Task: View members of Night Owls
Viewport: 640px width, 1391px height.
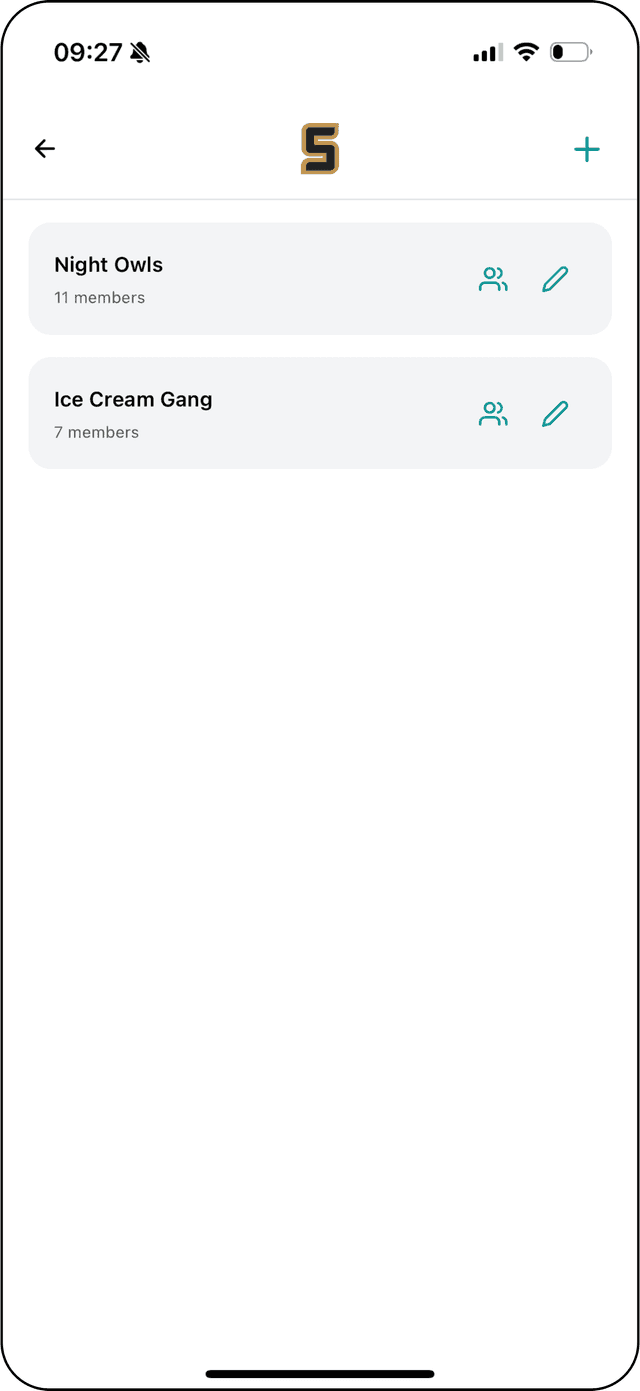Action: (493, 280)
